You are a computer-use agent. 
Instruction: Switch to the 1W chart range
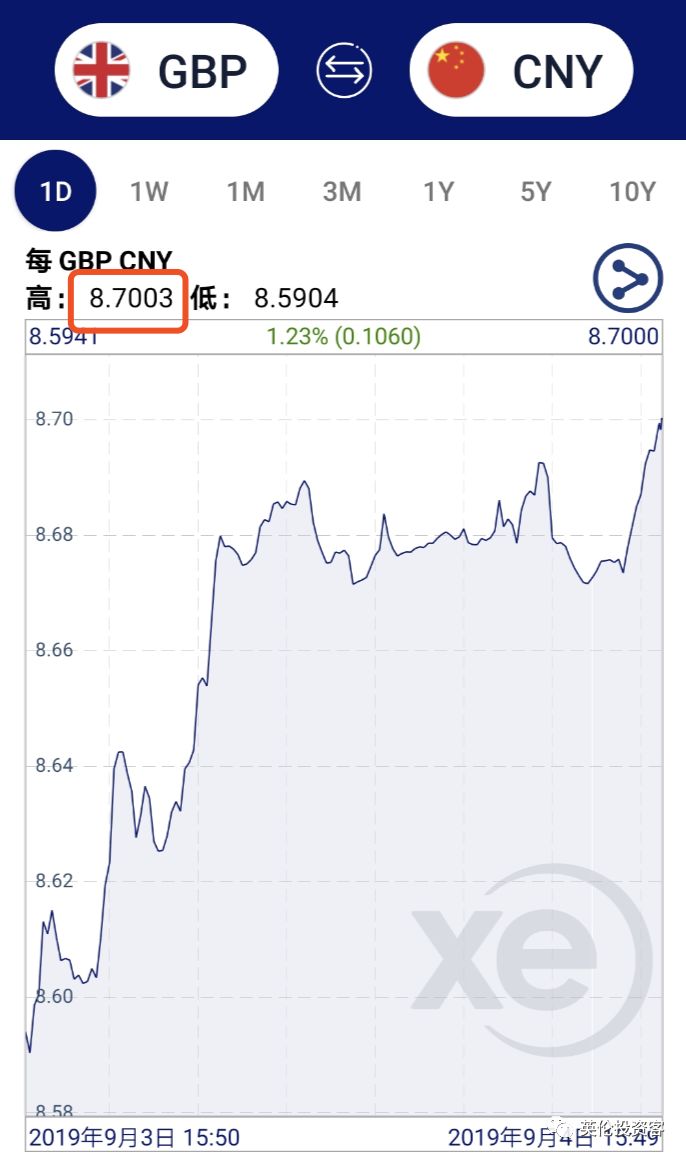tap(149, 191)
